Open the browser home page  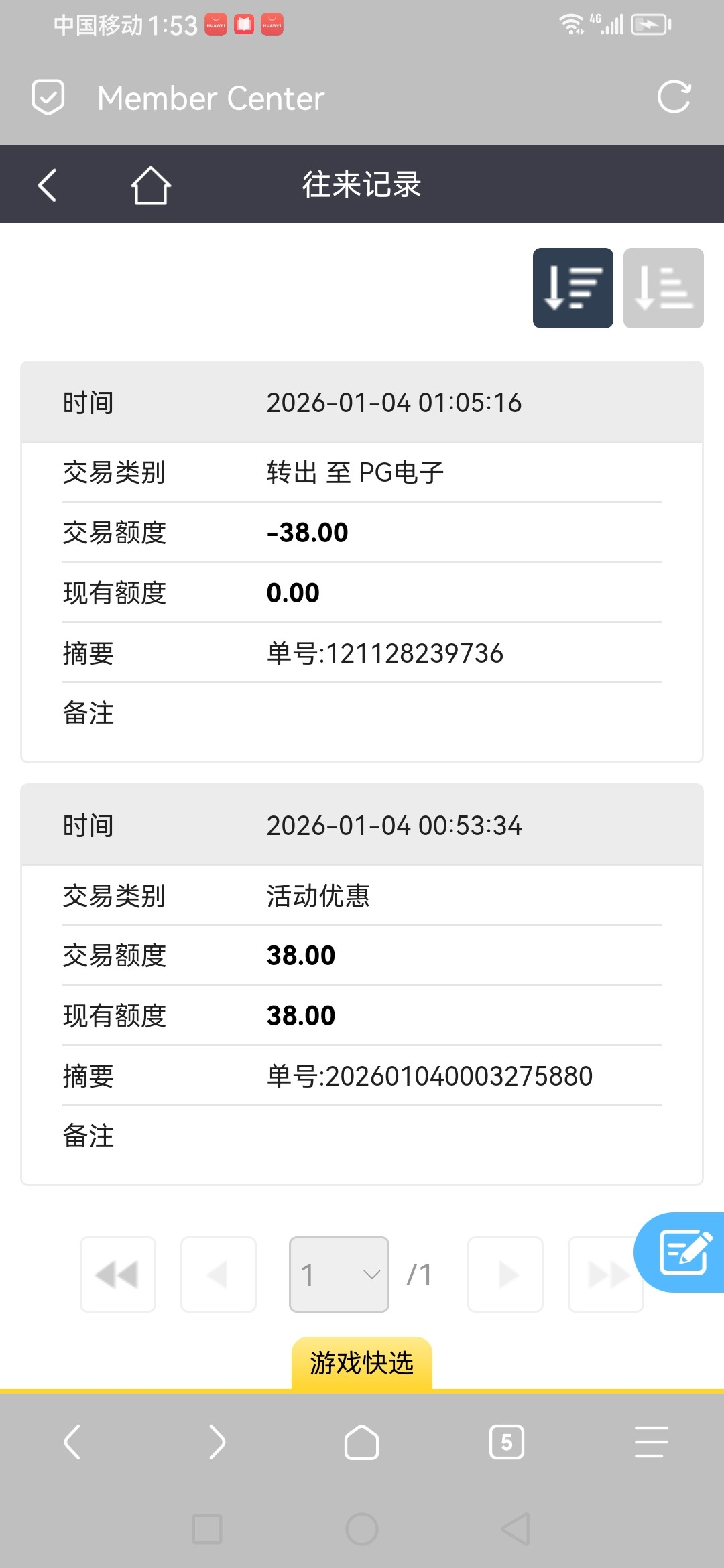362,1442
